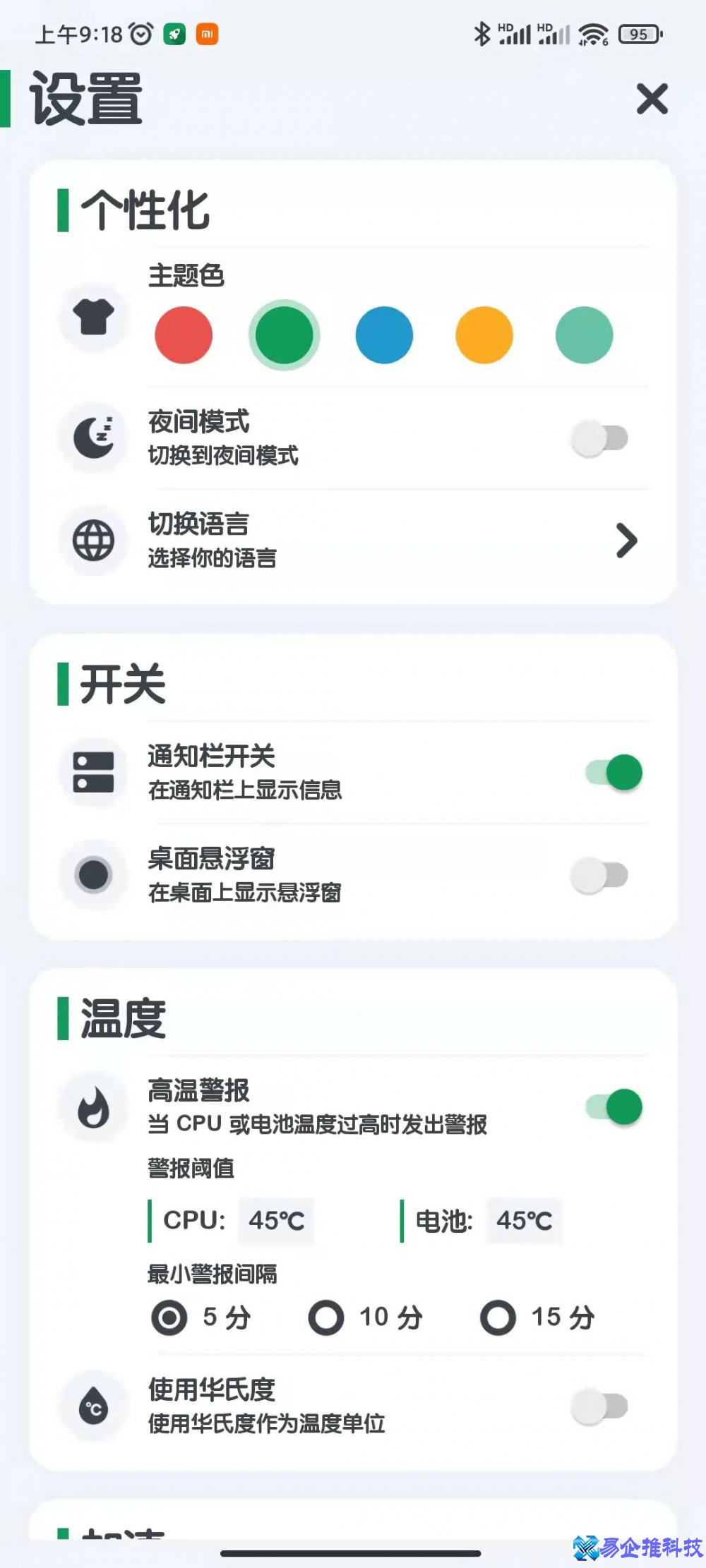Enable the 桌面悬浮窗 floating window toggle
706x1568 pixels.
click(x=599, y=874)
